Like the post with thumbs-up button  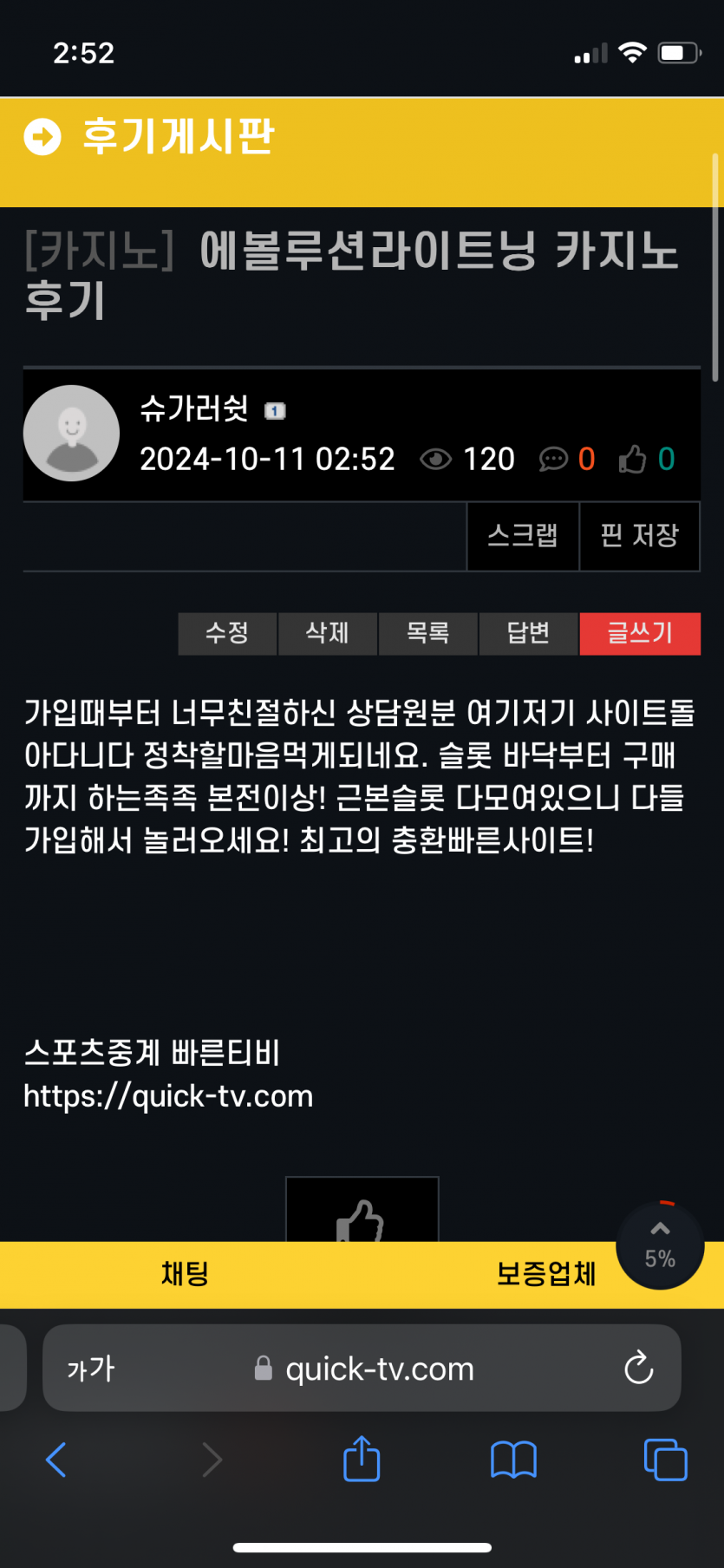(x=362, y=1210)
